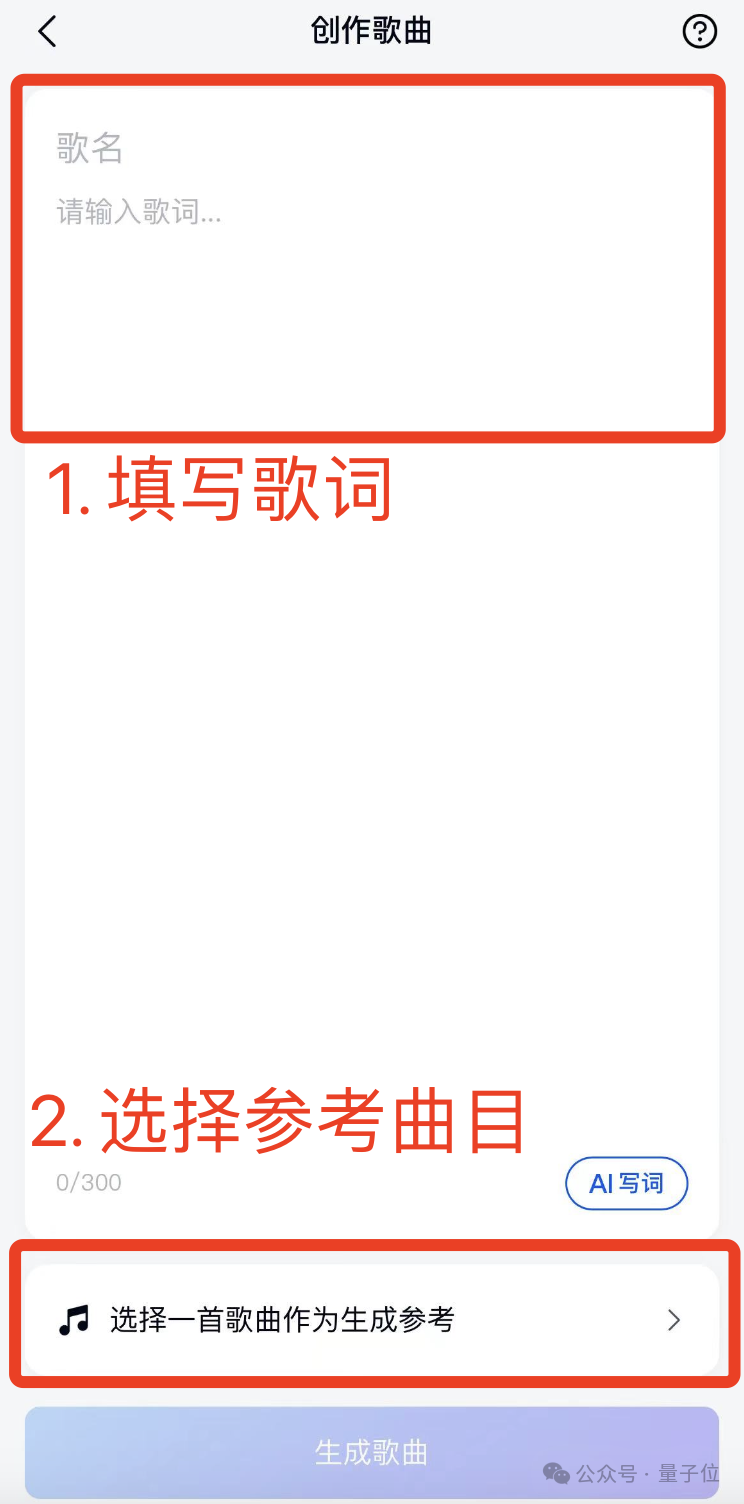The height and width of the screenshot is (1504, 744).
Task: Tap the 生成歌曲 button
Action: click(x=372, y=1452)
